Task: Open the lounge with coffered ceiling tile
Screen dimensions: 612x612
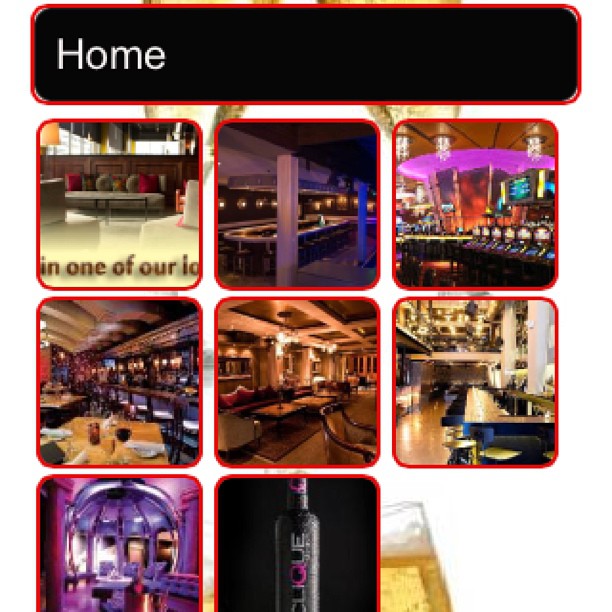Action: (297, 382)
